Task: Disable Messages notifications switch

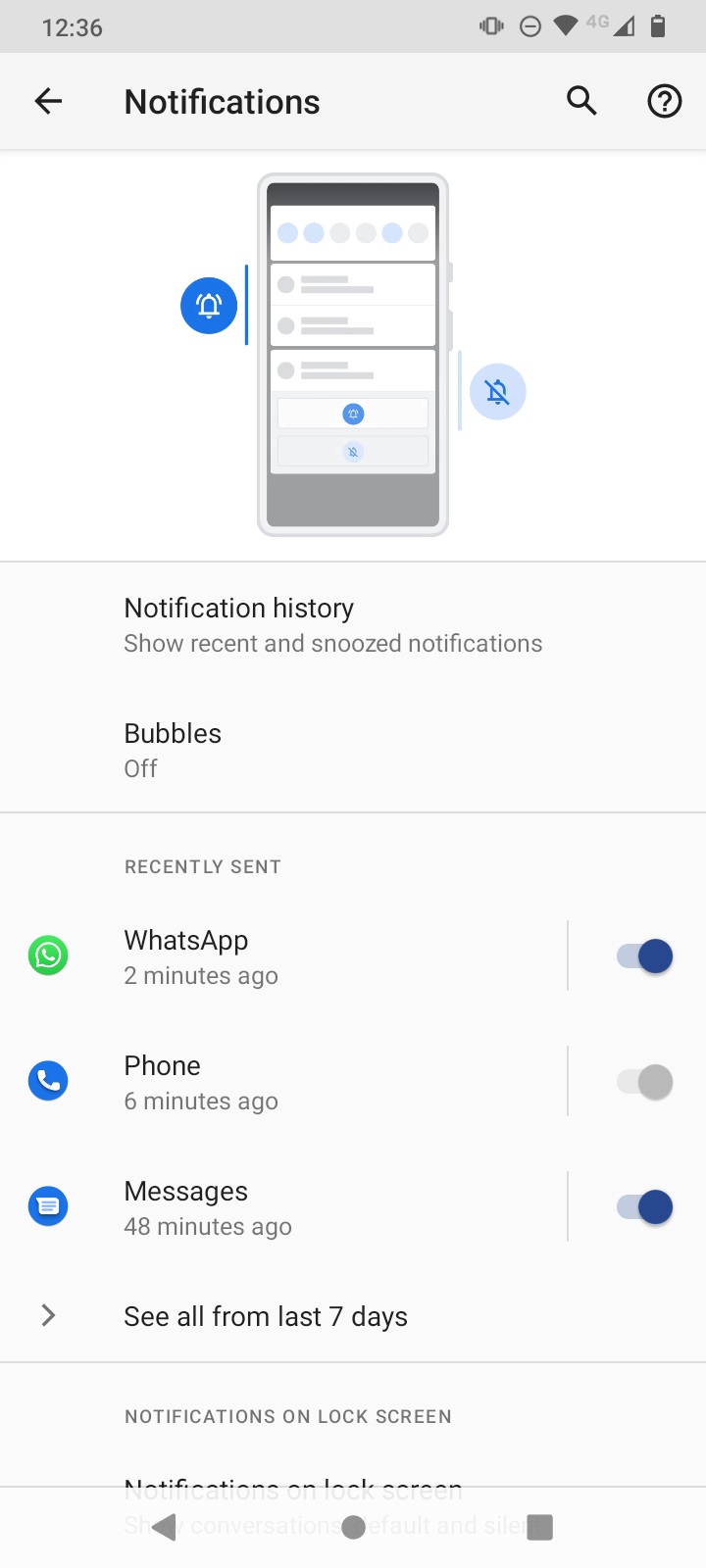Action: click(x=644, y=1207)
